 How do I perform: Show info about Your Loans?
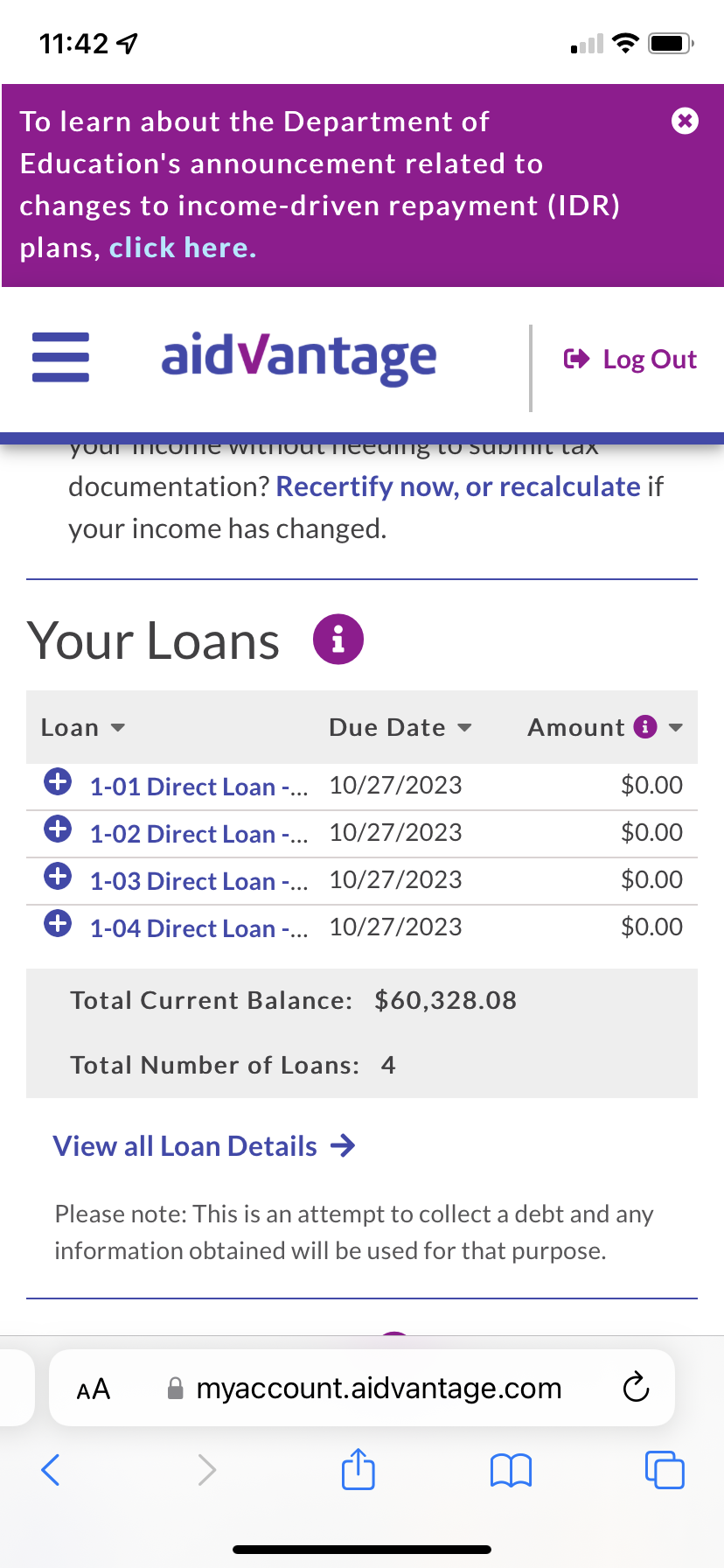coord(338,639)
